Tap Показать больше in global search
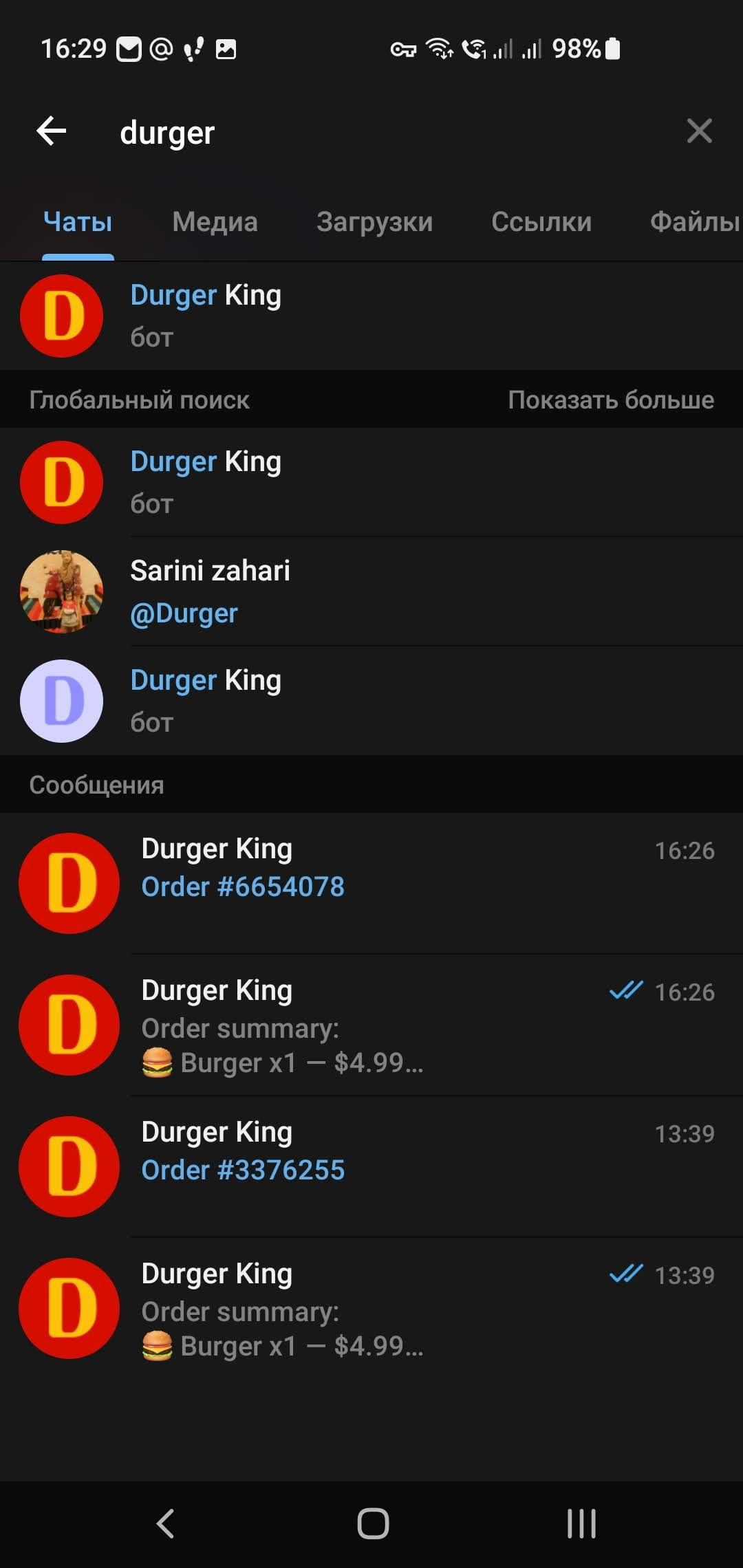 (610, 400)
